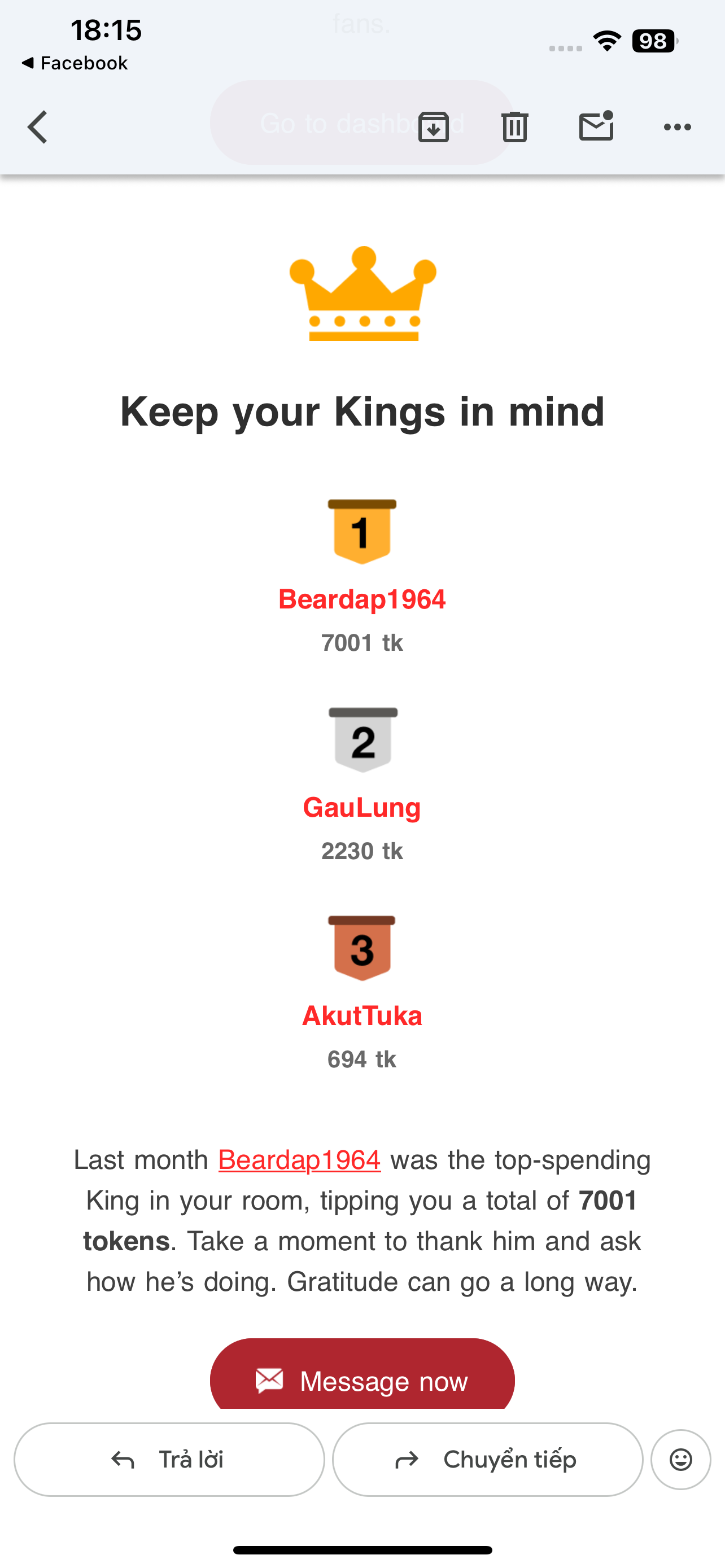The height and width of the screenshot is (1568, 725).
Task: Reply with the Trả lời button
Action: [x=169, y=1460]
